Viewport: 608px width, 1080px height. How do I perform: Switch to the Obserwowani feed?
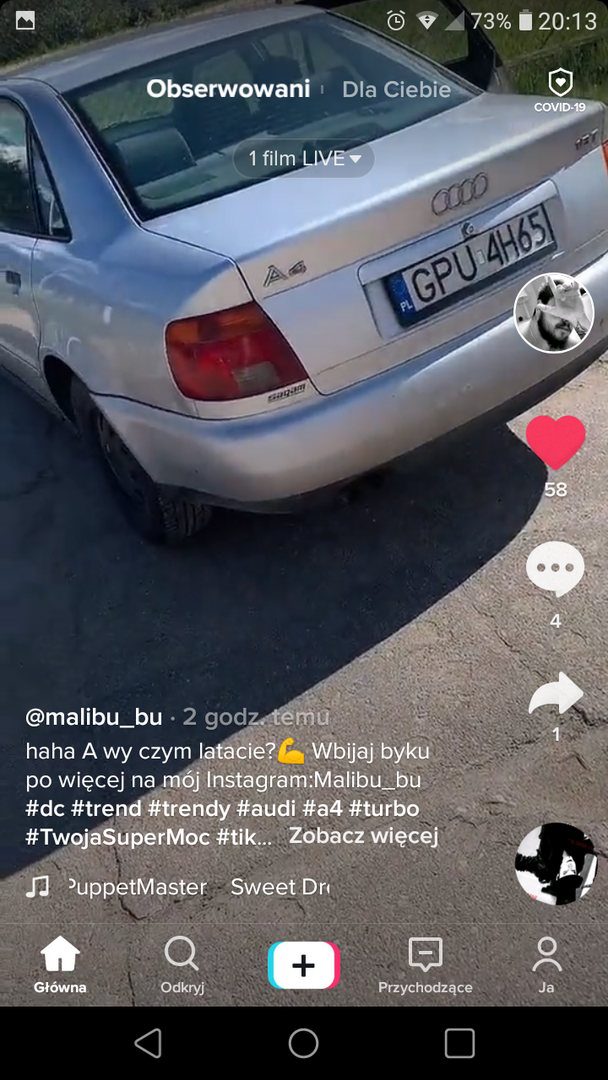click(x=228, y=89)
